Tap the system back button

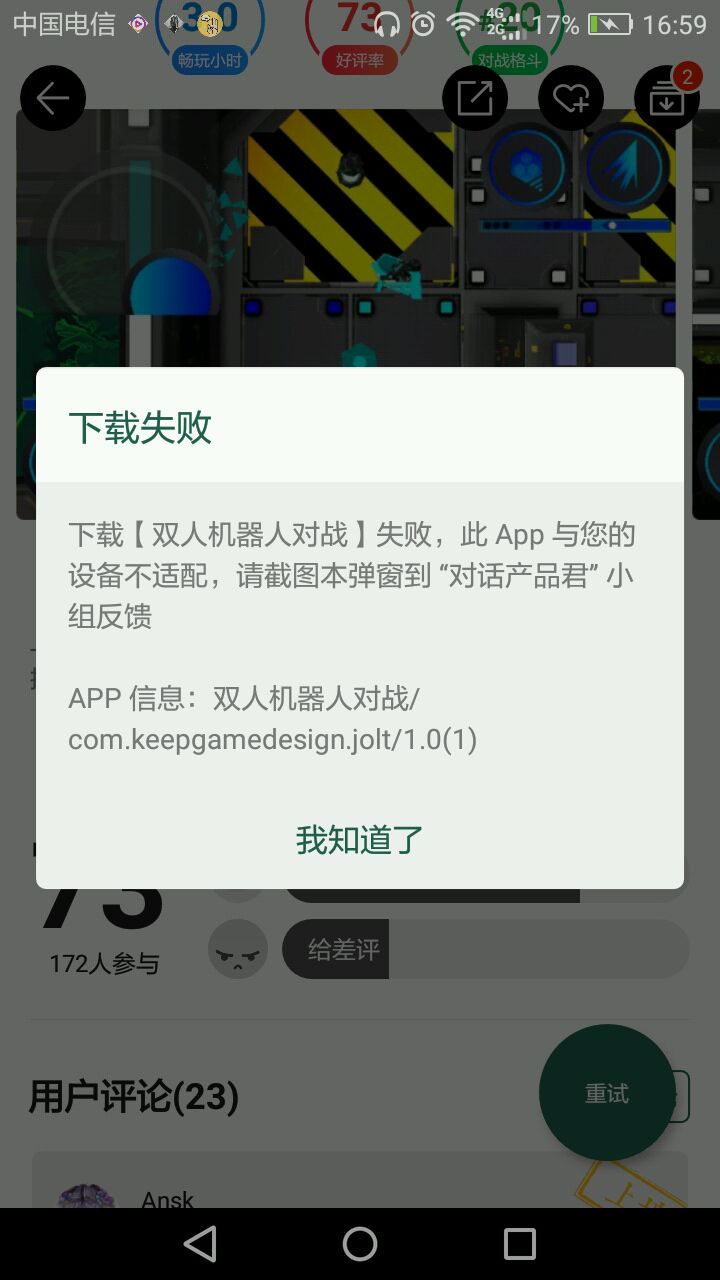[x=200, y=1244]
